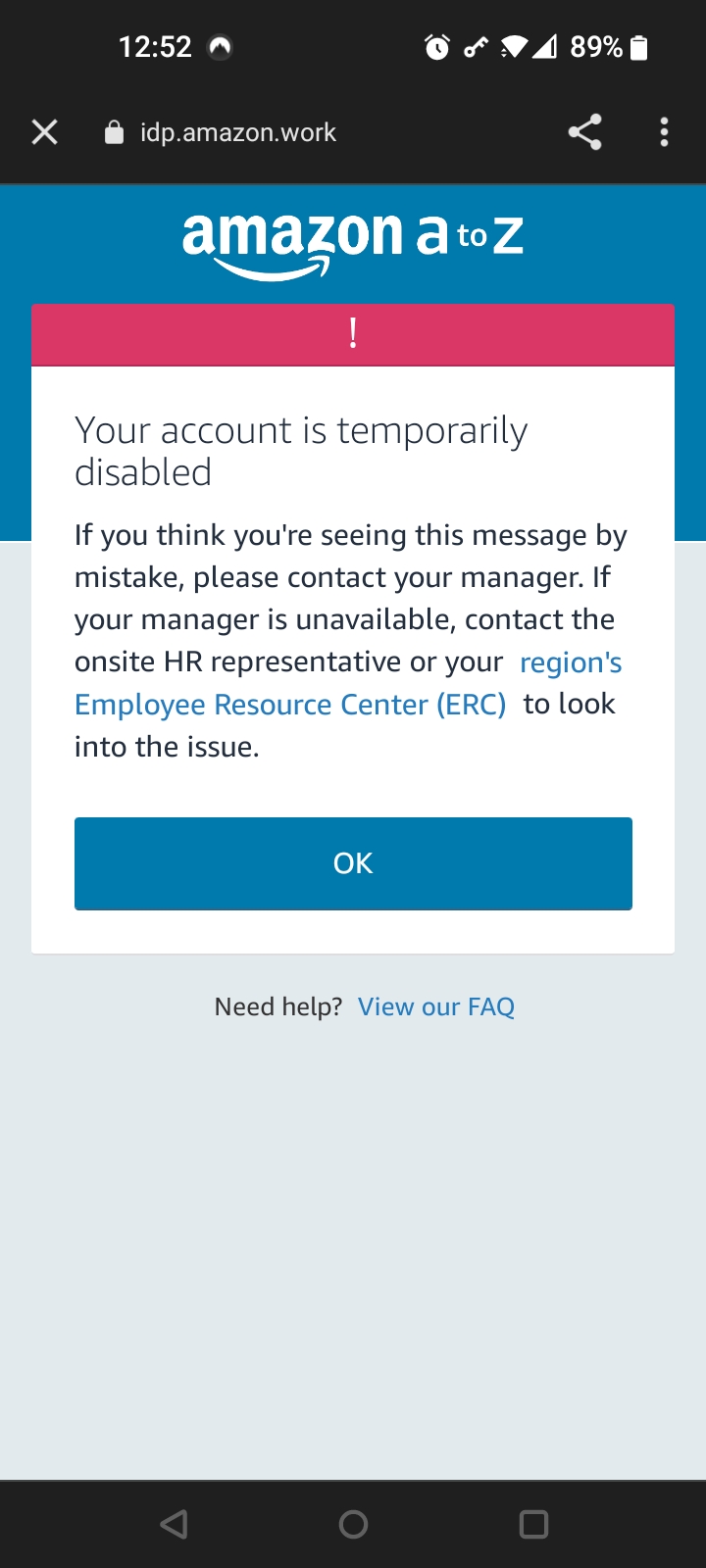
Task: Go to the home screen
Action: tap(353, 1524)
